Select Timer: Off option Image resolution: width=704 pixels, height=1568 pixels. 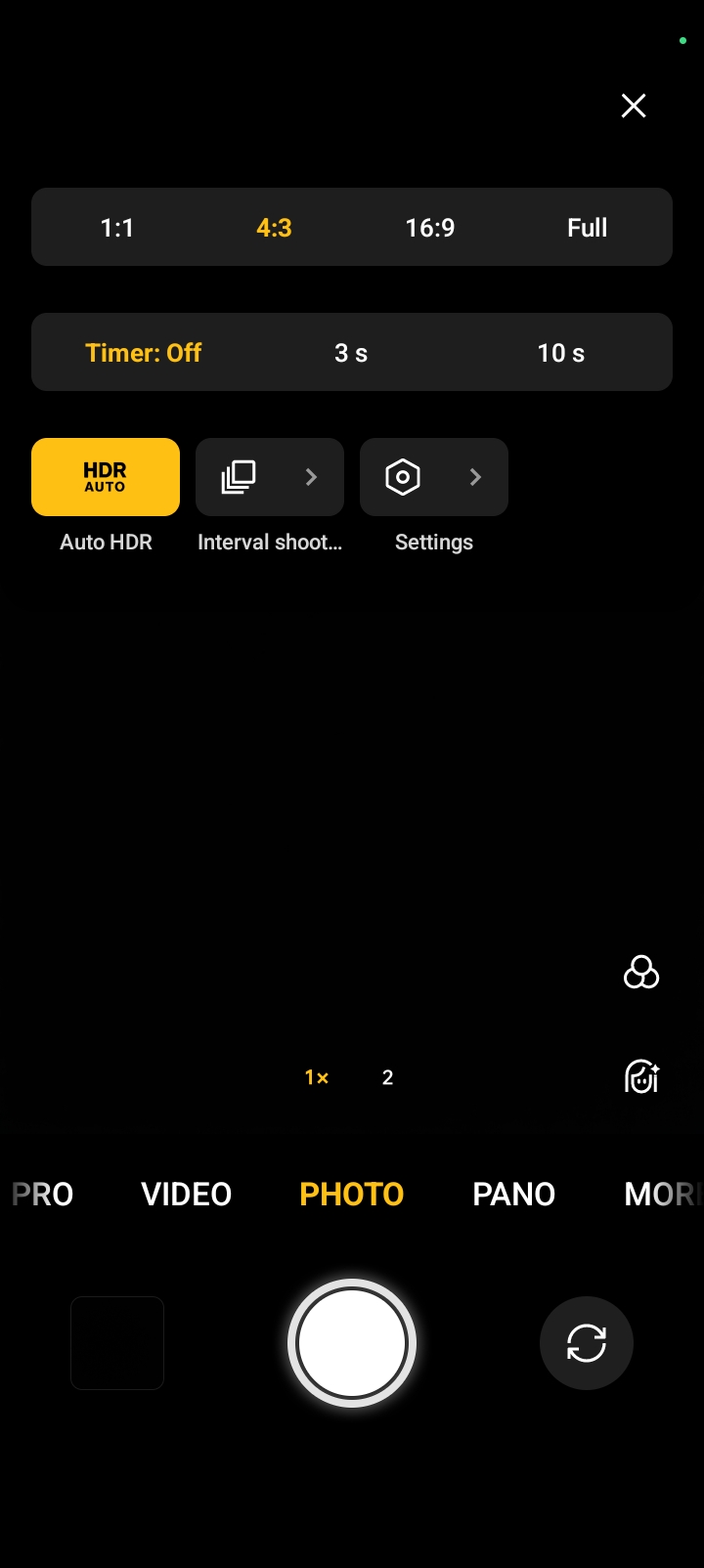[x=143, y=353]
